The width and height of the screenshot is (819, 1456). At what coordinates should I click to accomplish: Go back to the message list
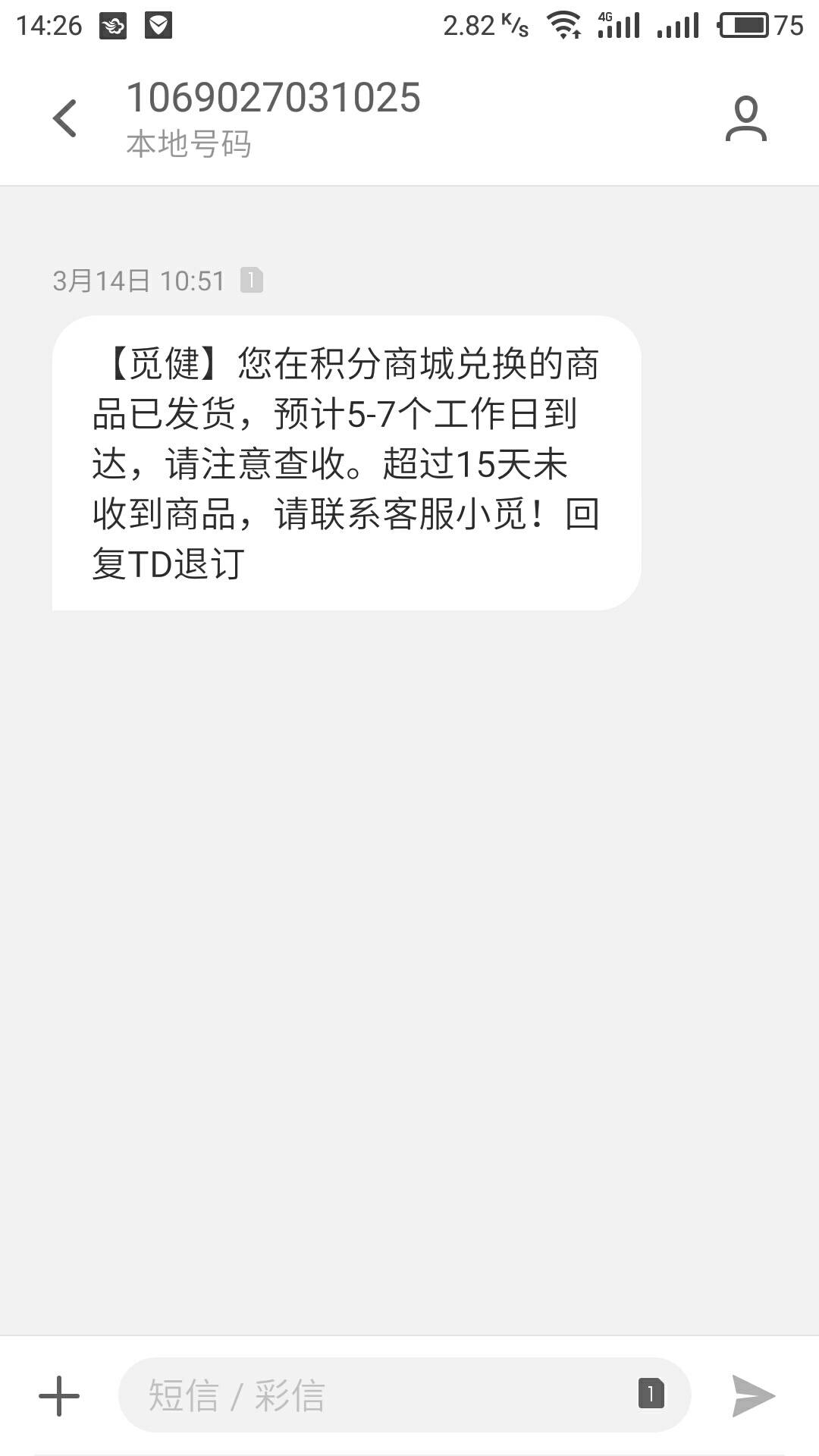pos(65,118)
